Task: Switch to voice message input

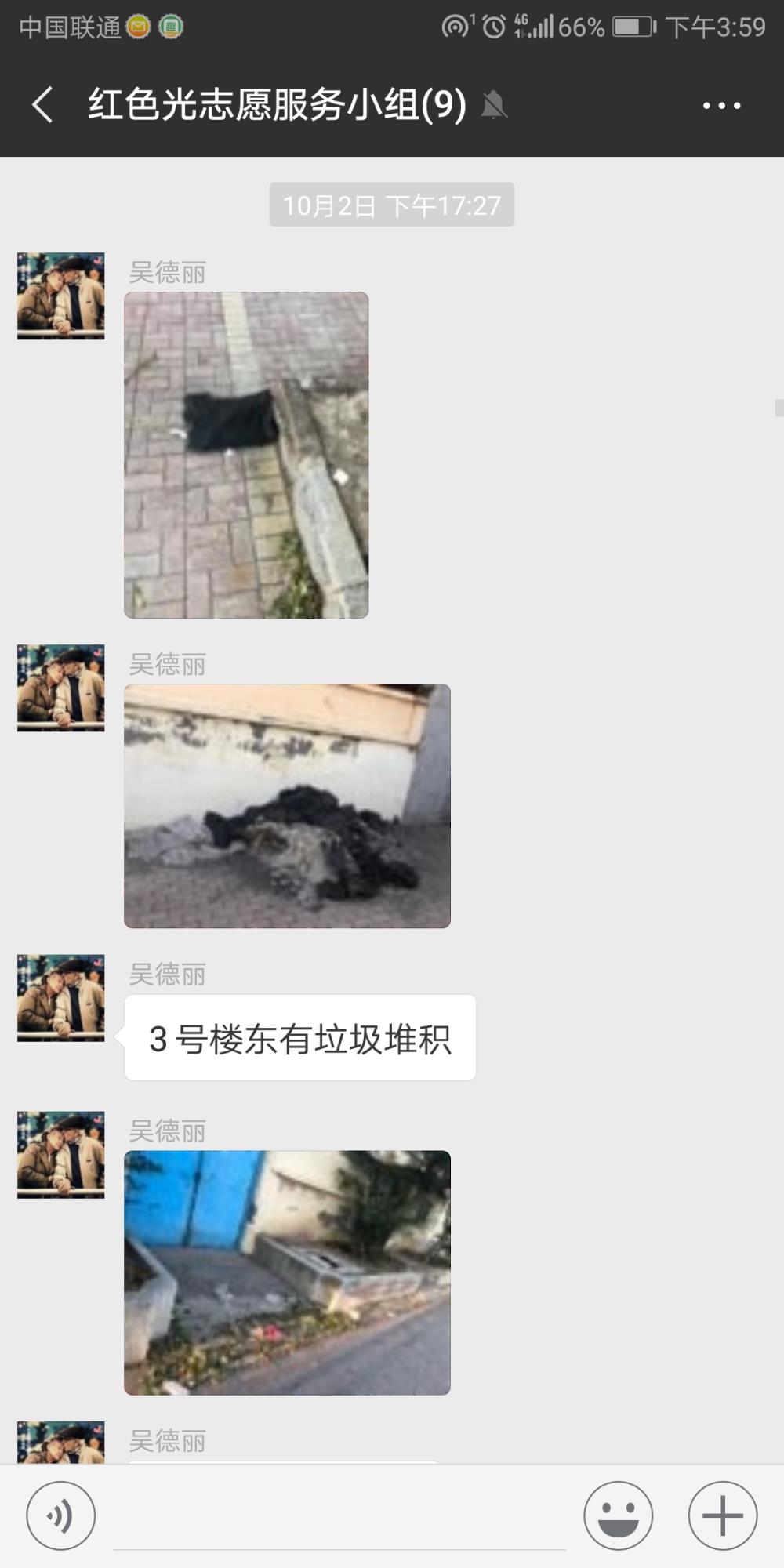Action: (x=61, y=1515)
